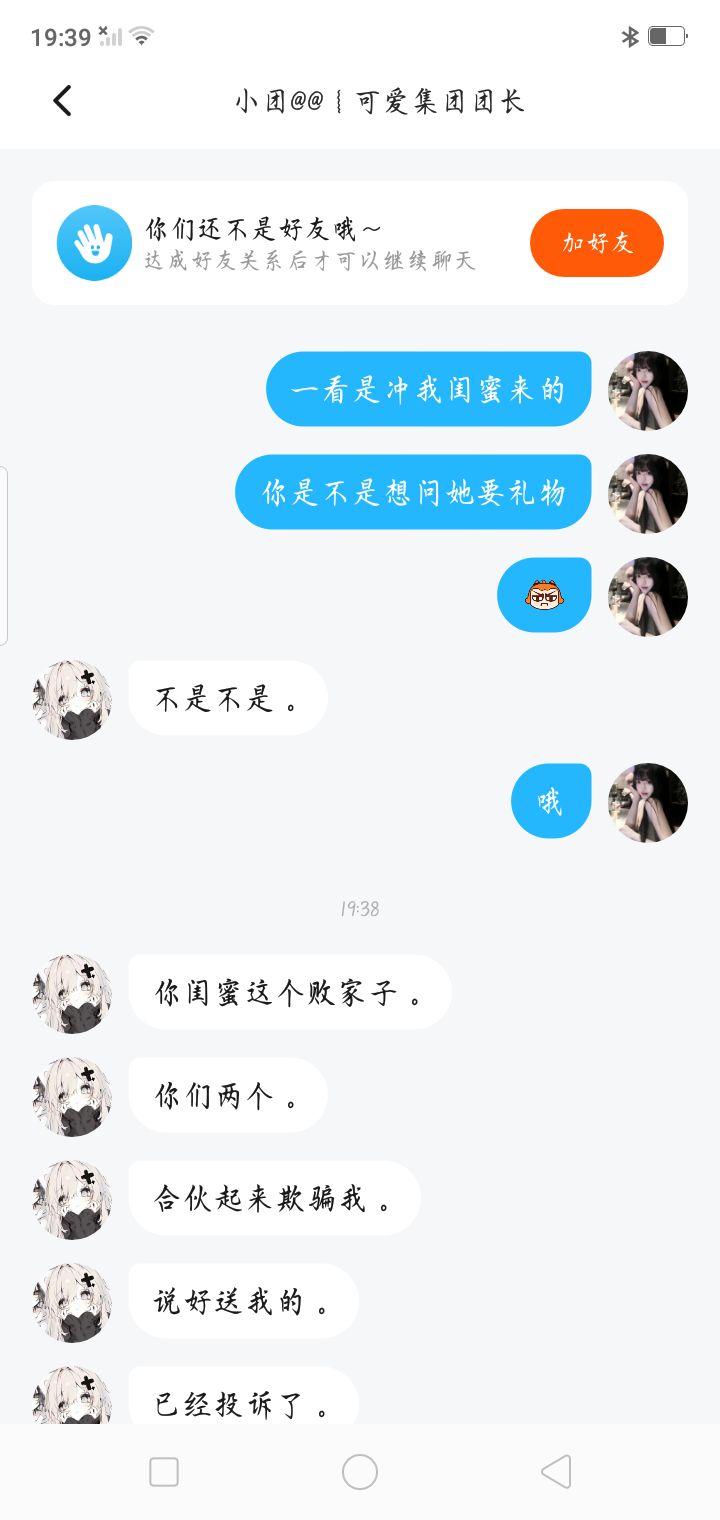Viewport: 720px width, 1520px height.
Task: Tap the 加好友 button
Action: (597, 243)
